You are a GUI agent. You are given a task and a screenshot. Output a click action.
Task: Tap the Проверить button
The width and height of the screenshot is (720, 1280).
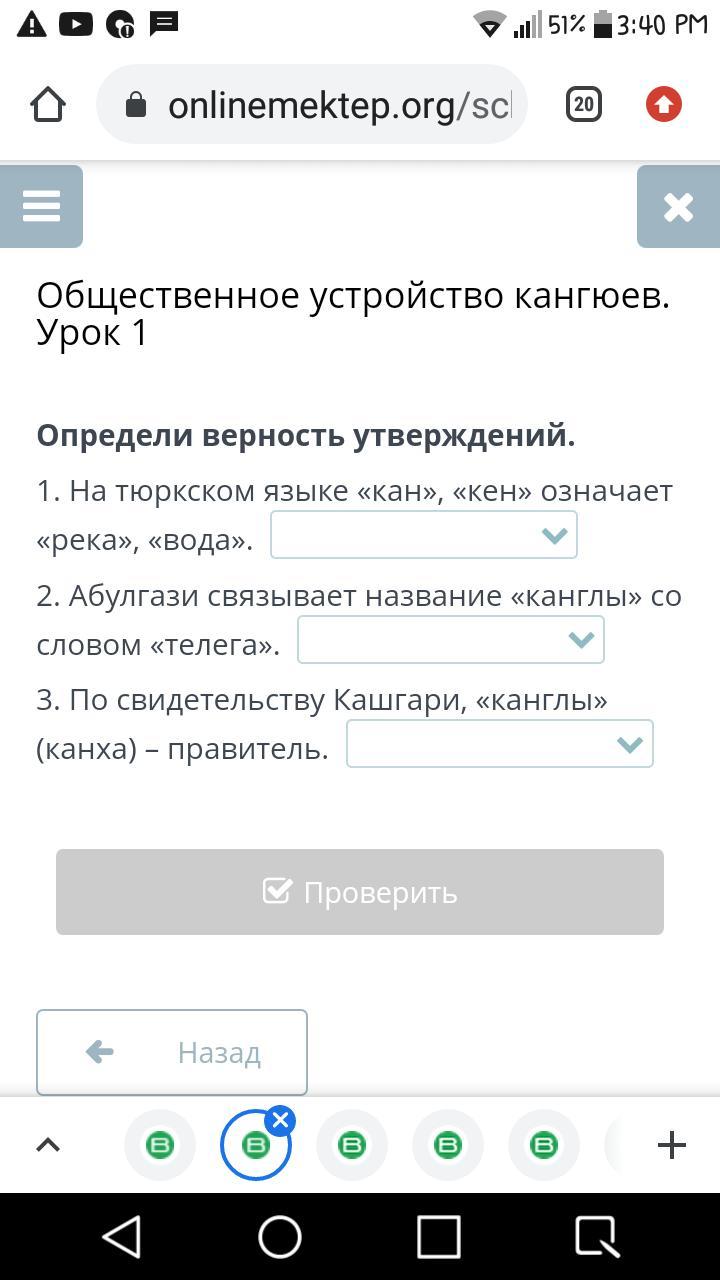tap(360, 892)
